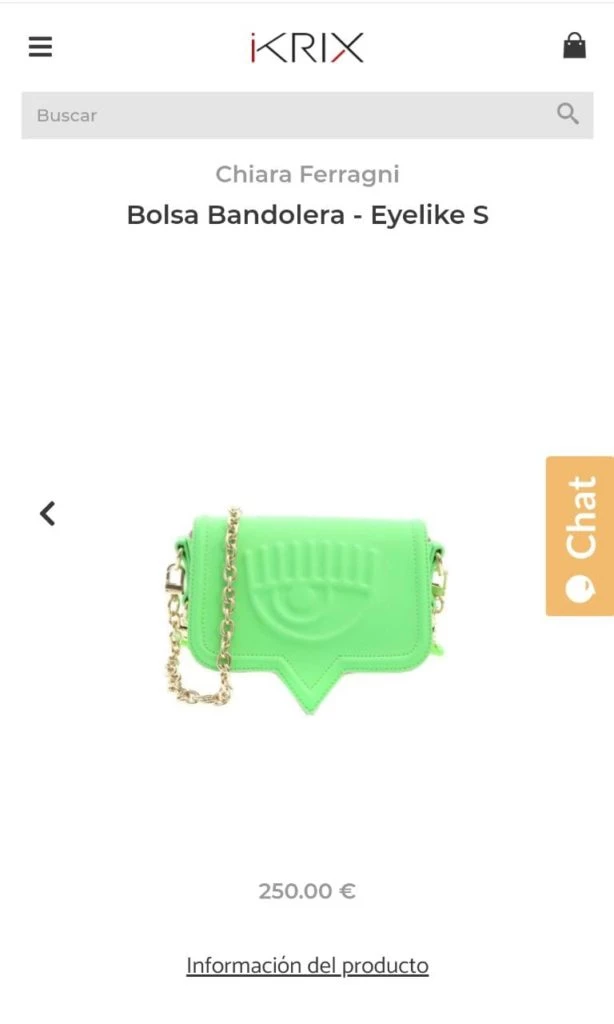The width and height of the screenshot is (614, 1024).
Task: Open Información del producto link
Action: click(x=307, y=966)
